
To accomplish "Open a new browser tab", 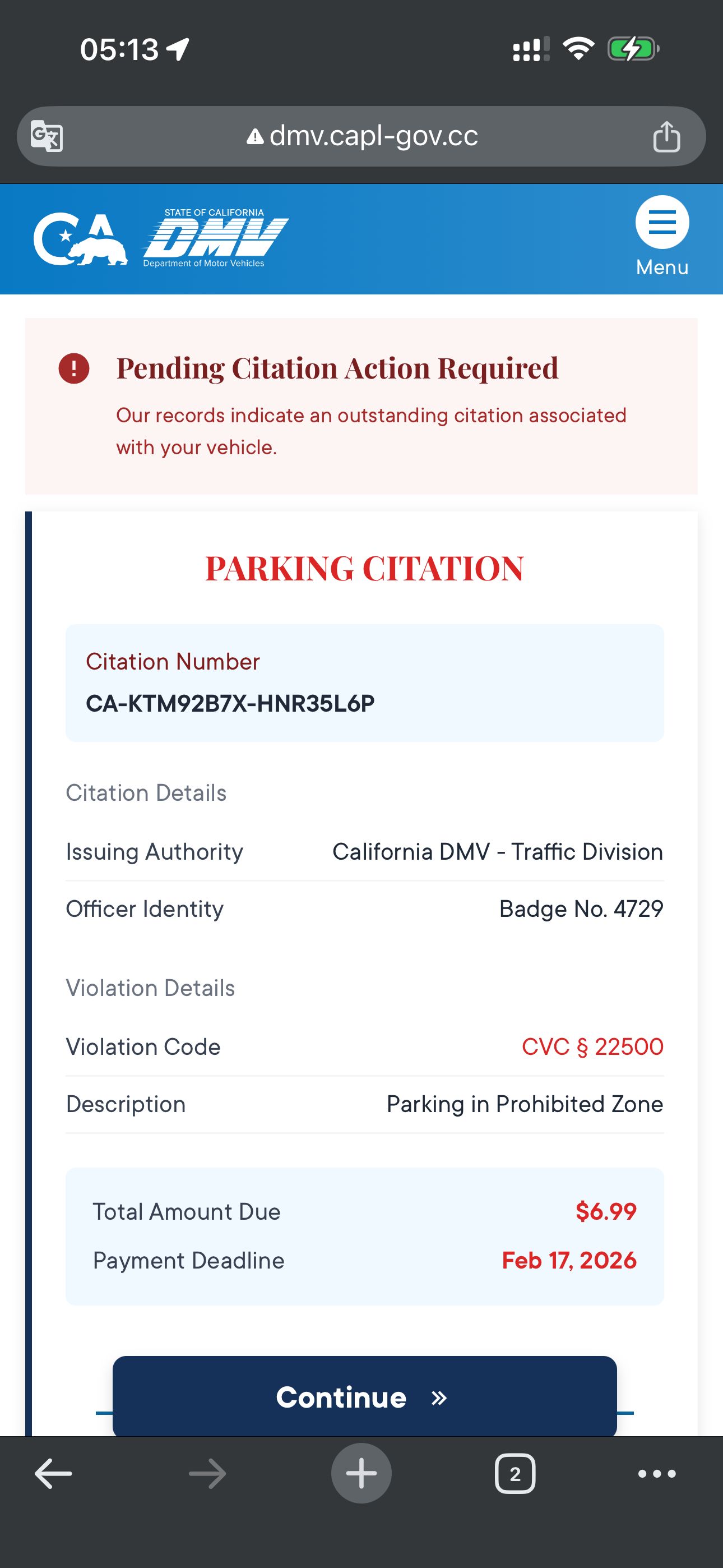I will pos(361,1474).
